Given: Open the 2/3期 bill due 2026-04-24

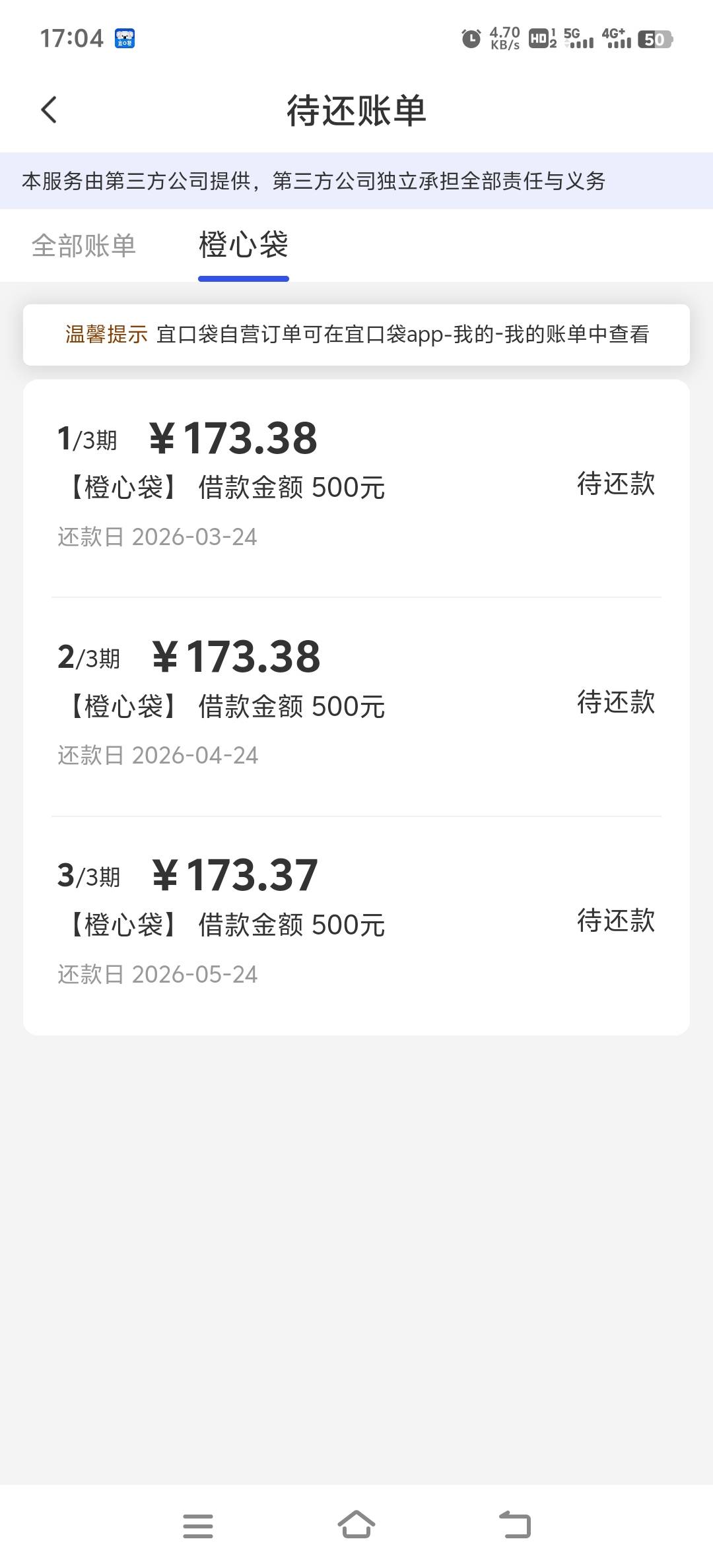Looking at the screenshot, I should click(356, 706).
